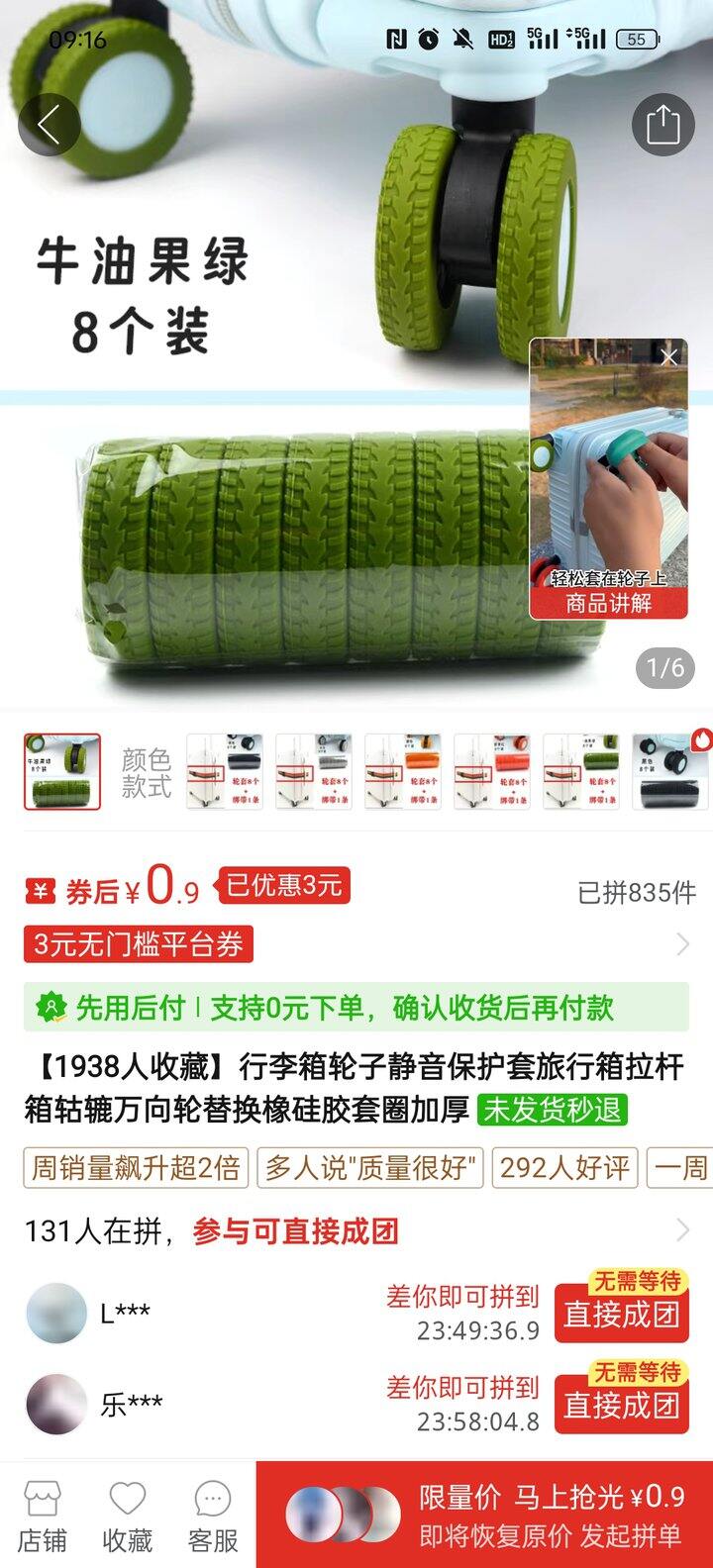Image resolution: width=713 pixels, height=1568 pixels.
Task: Close the floating 商品讲解 video window
Action: (669, 358)
